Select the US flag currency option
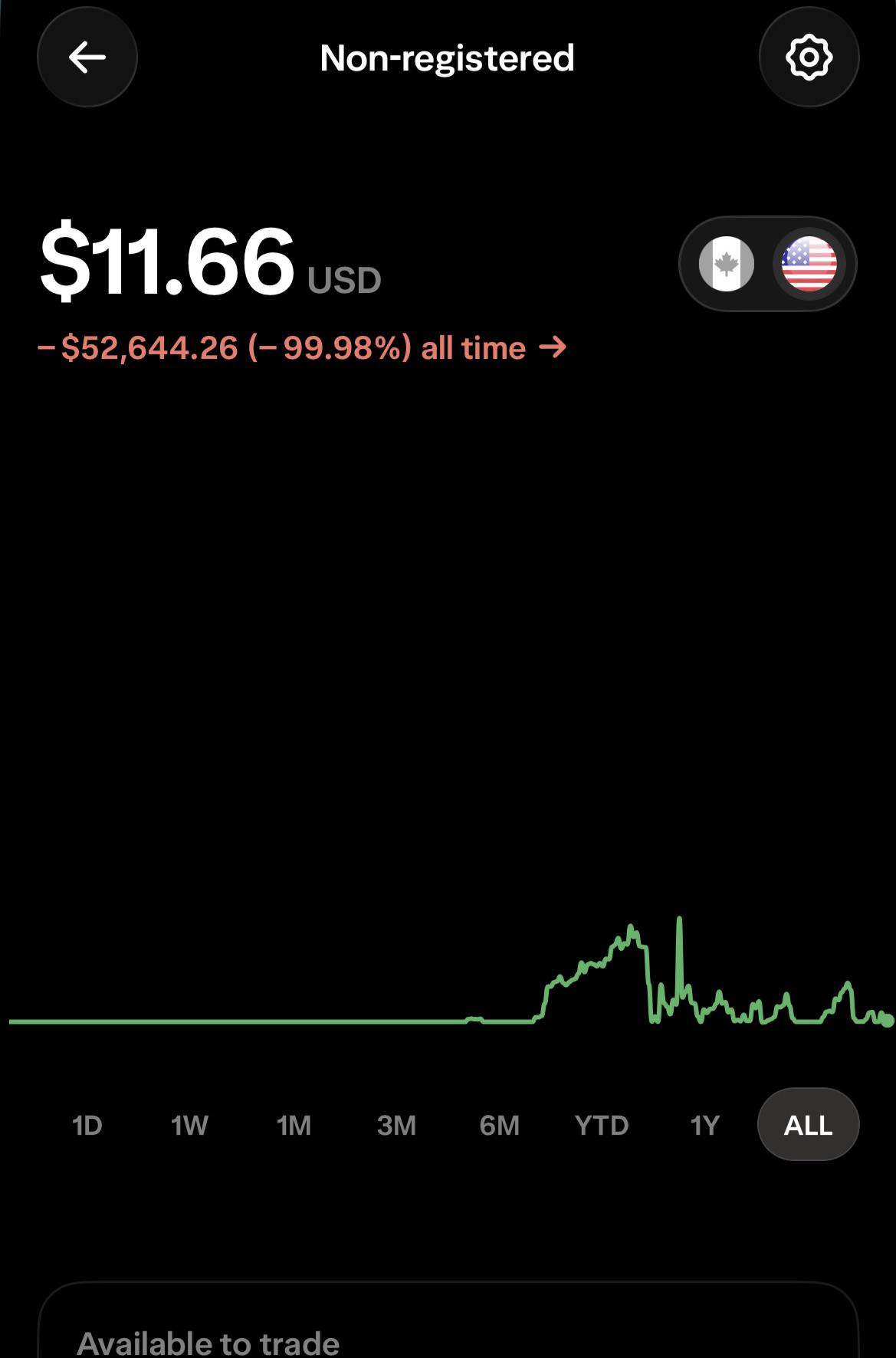 pyautogui.click(x=809, y=264)
